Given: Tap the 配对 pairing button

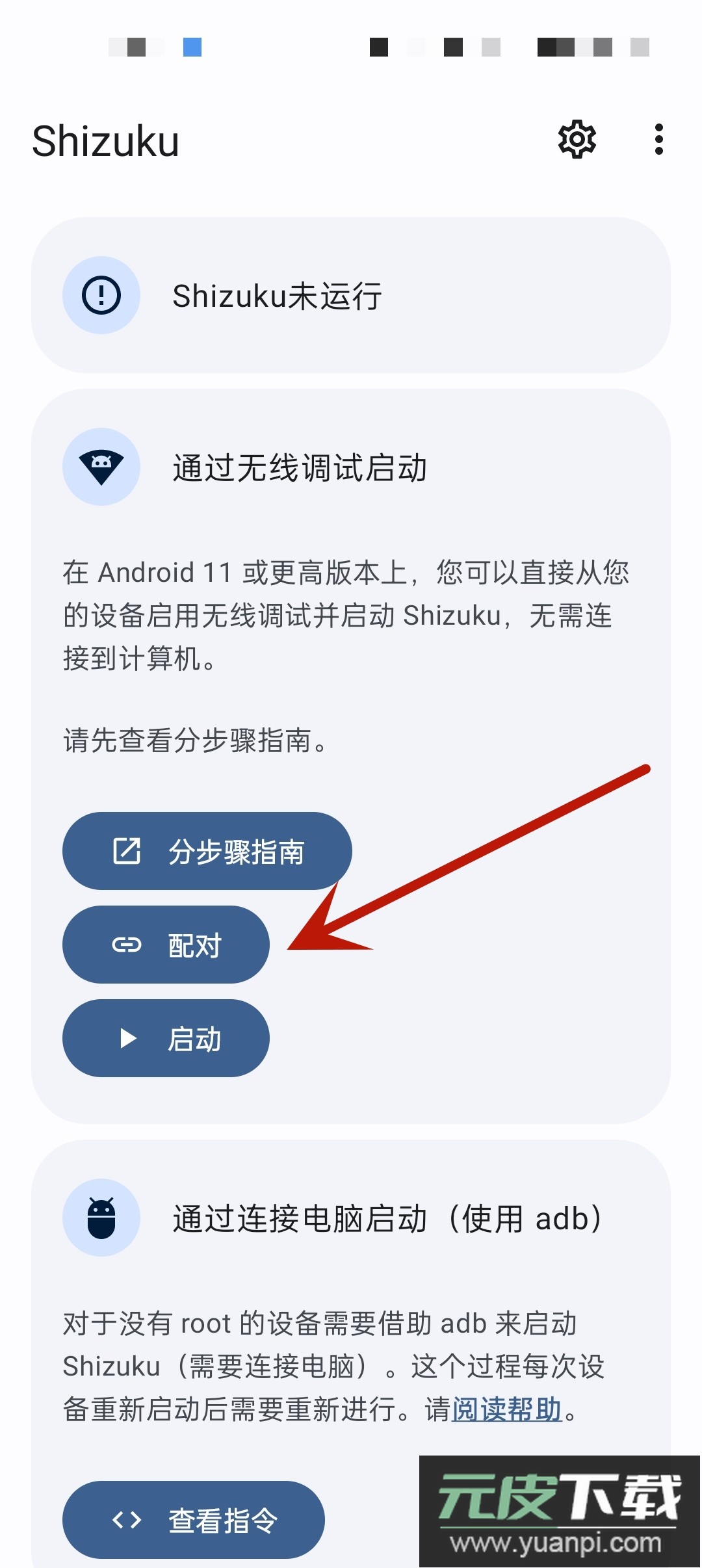Looking at the screenshot, I should tap(166, 945).
